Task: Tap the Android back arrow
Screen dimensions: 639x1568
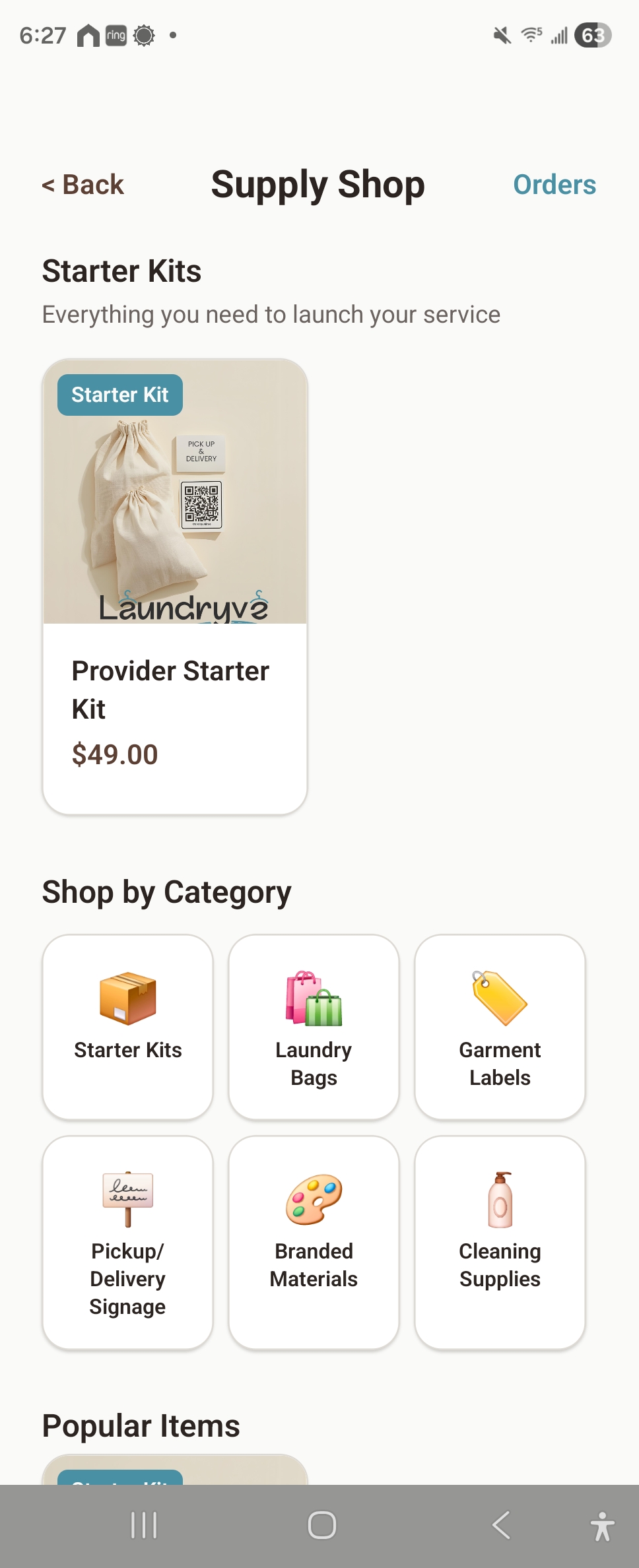Action: click(x=500, y=1524)
